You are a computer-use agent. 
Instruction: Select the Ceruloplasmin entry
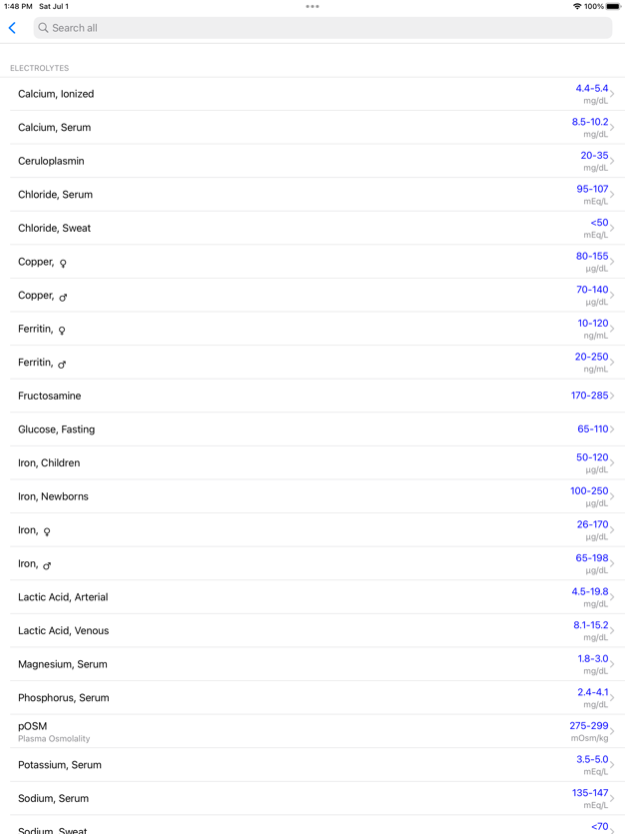pos(312,161)
